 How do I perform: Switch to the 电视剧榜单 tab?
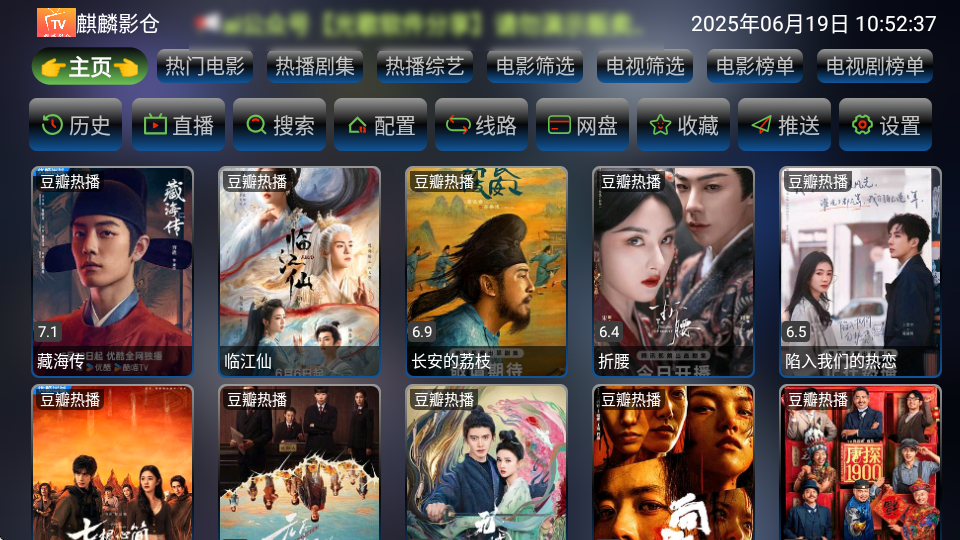[x=874, y=67]
